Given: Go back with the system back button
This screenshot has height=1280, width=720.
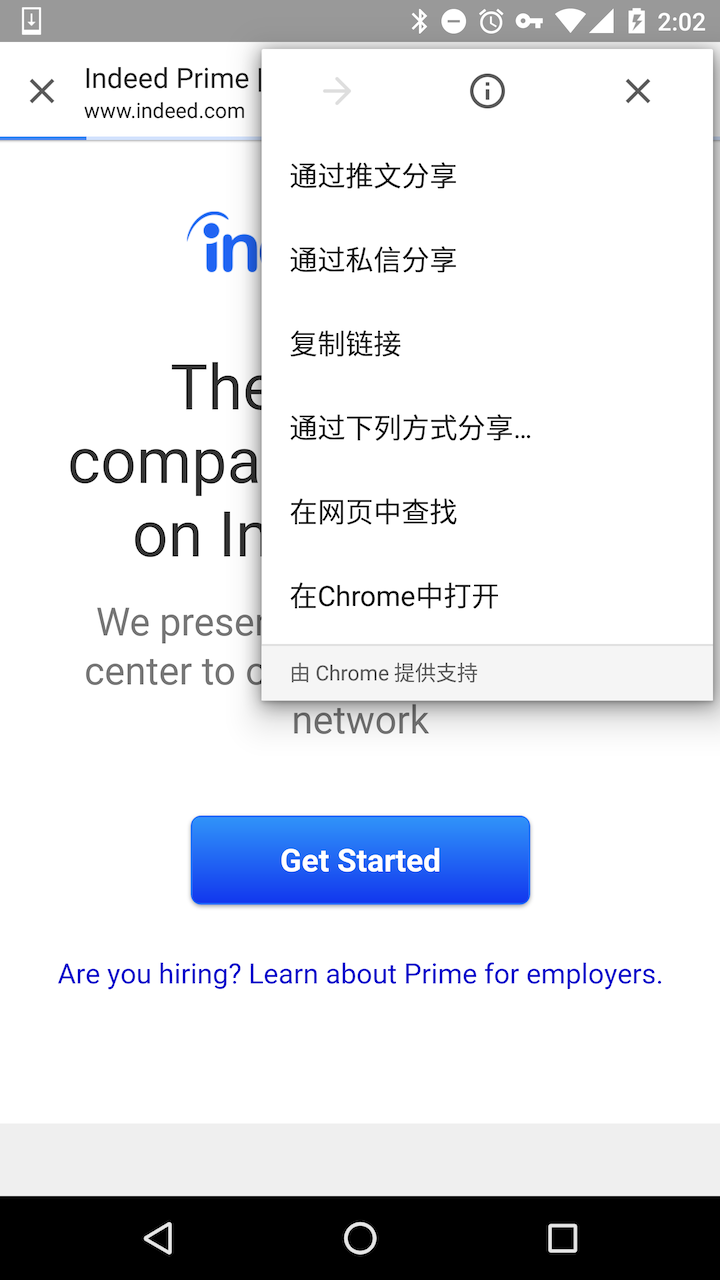Looking at the screenshot, I should click(158, 1238).
